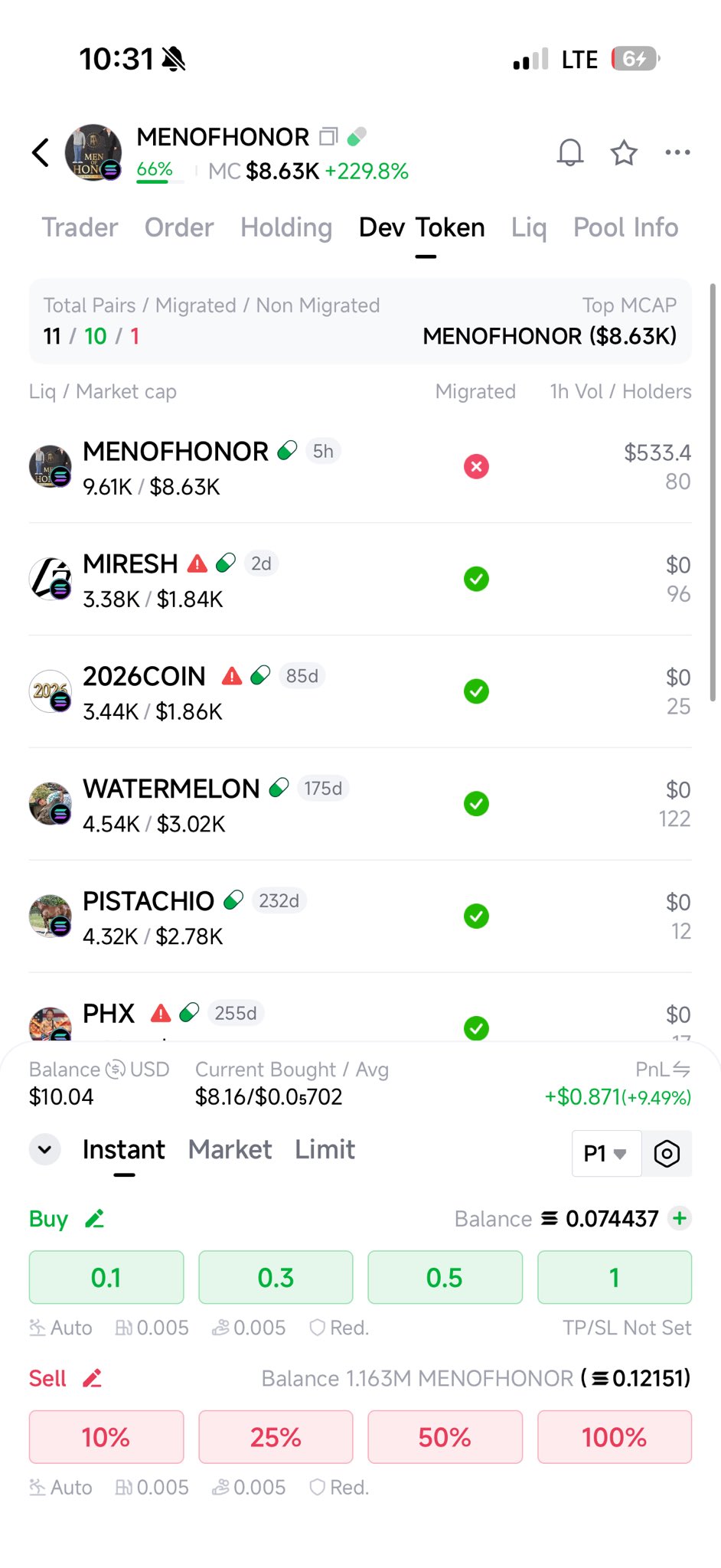The width and height of the screenshot is (721, 1568).
Task: Switch to the Holding tab
Action: point(286,227)
